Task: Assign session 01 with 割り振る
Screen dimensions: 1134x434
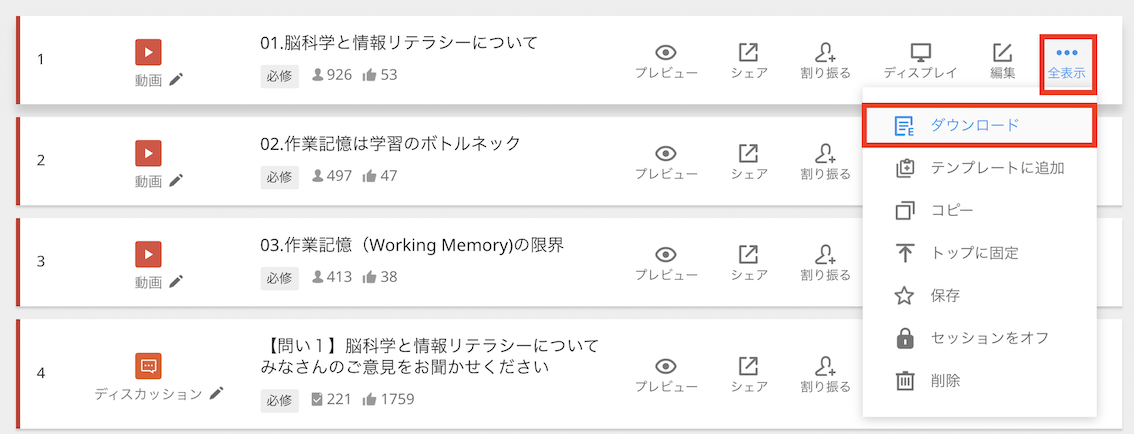Action: tap(825, 61)
